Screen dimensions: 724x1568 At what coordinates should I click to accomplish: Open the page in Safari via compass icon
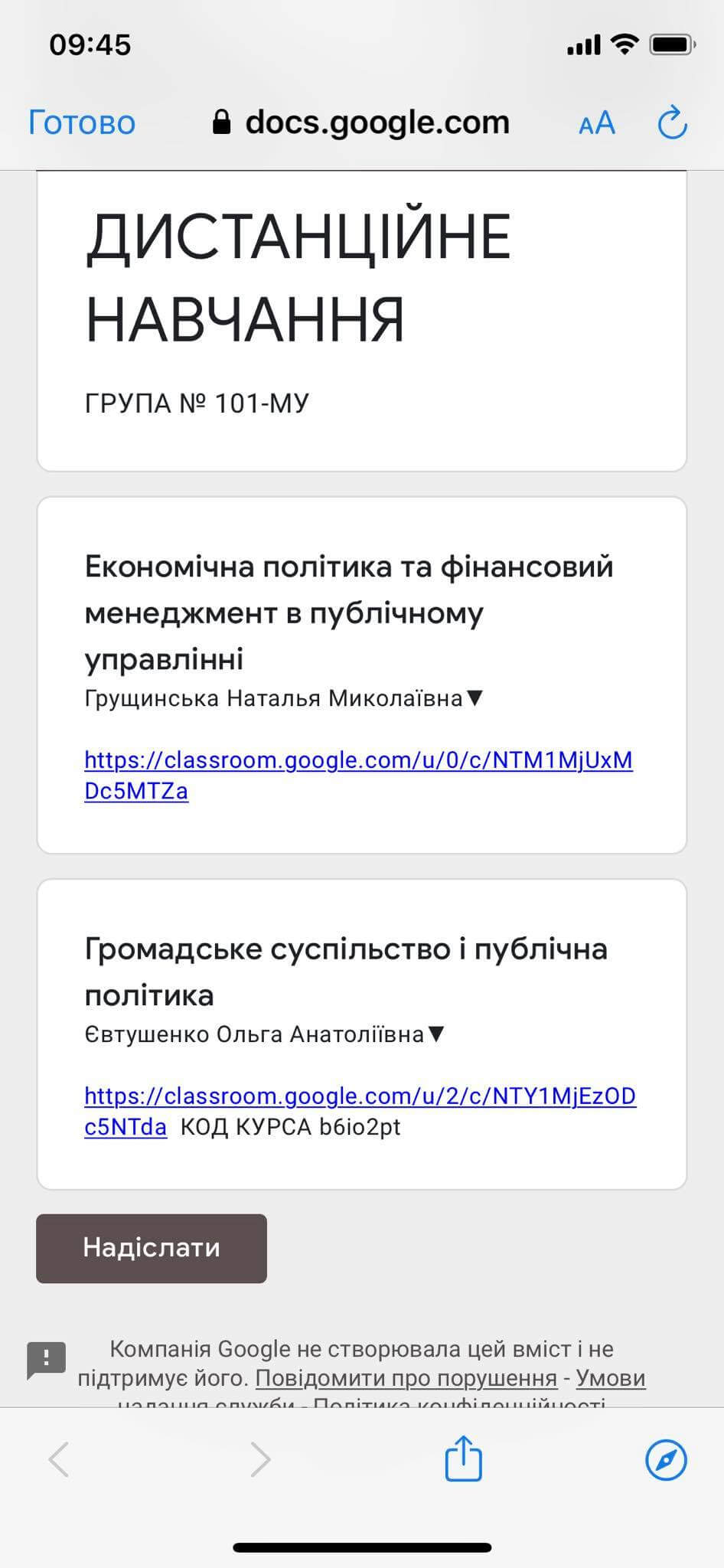tap(666, 1459)
